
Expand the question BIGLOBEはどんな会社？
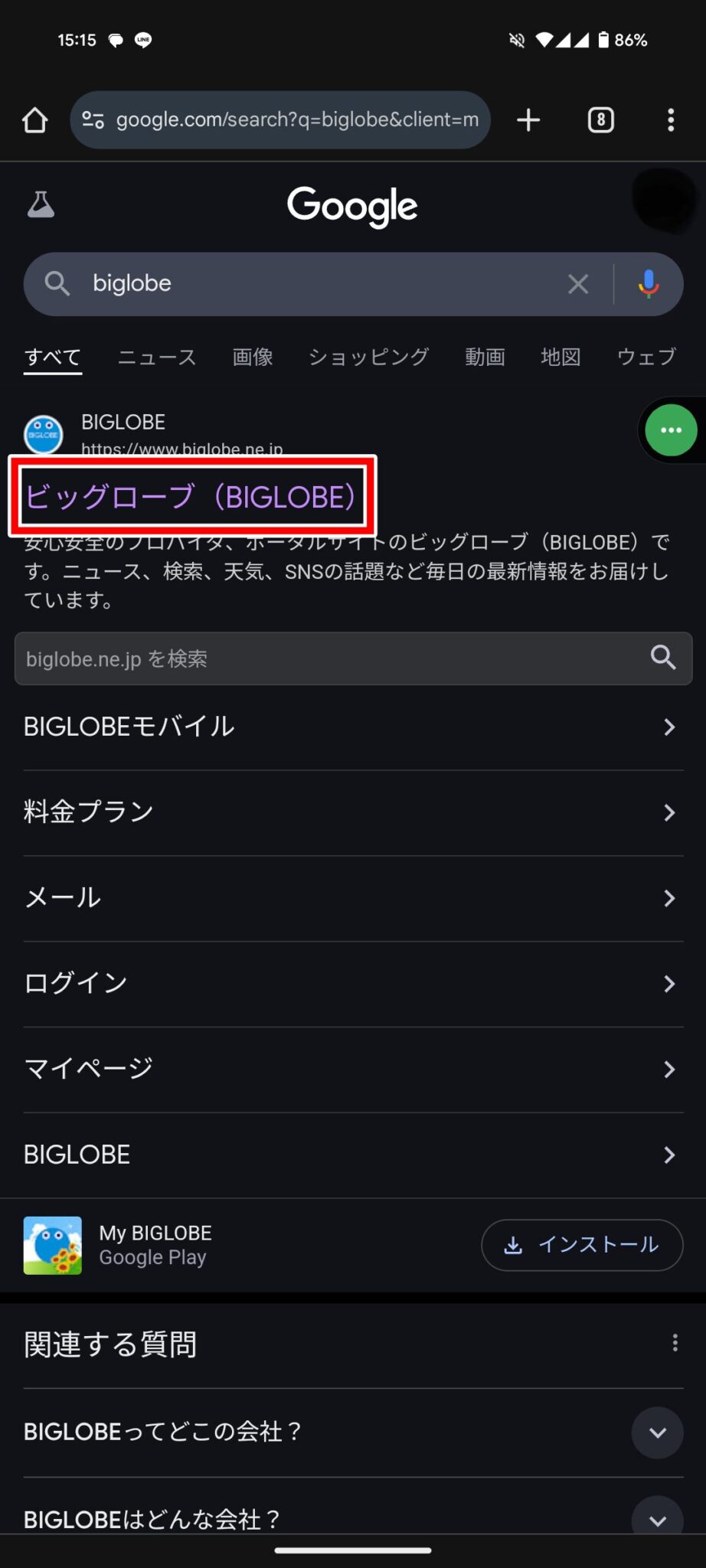[657, 1519]
